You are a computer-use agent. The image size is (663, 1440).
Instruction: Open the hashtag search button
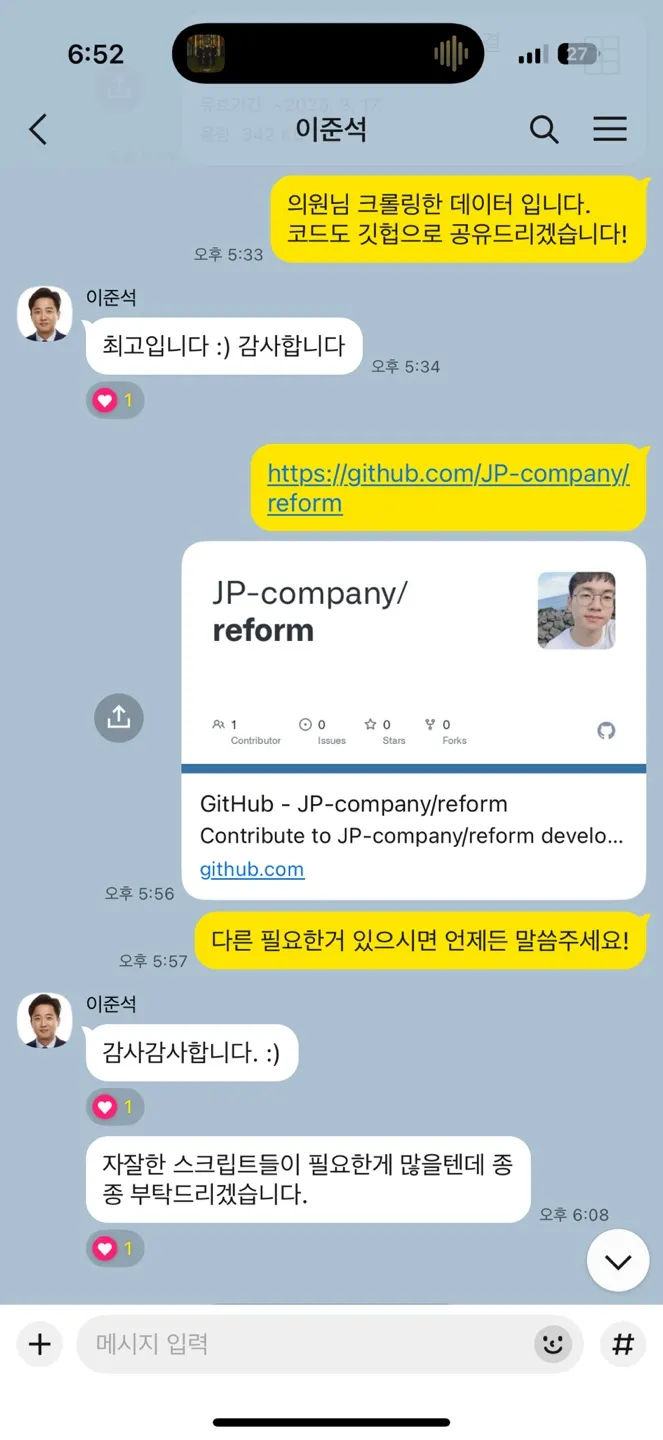622,1344
